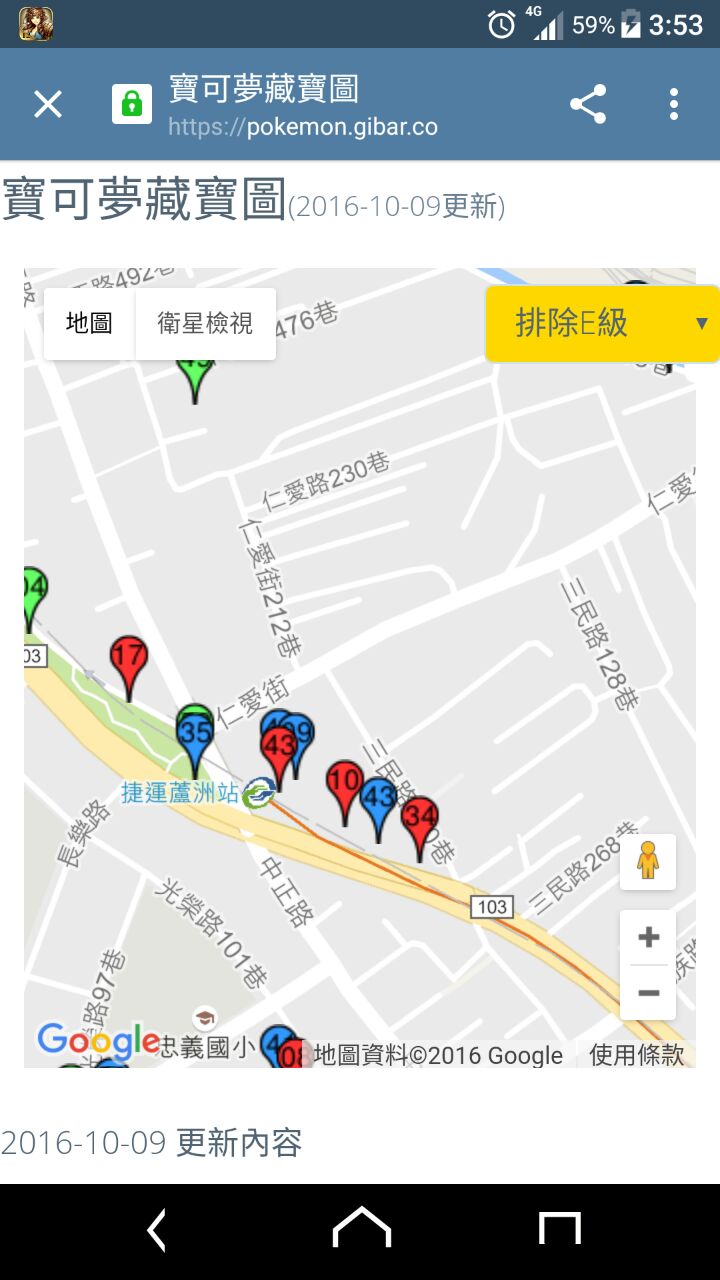Close the browser tab with X
The image size is (720, 1280).
pos(48,104)
